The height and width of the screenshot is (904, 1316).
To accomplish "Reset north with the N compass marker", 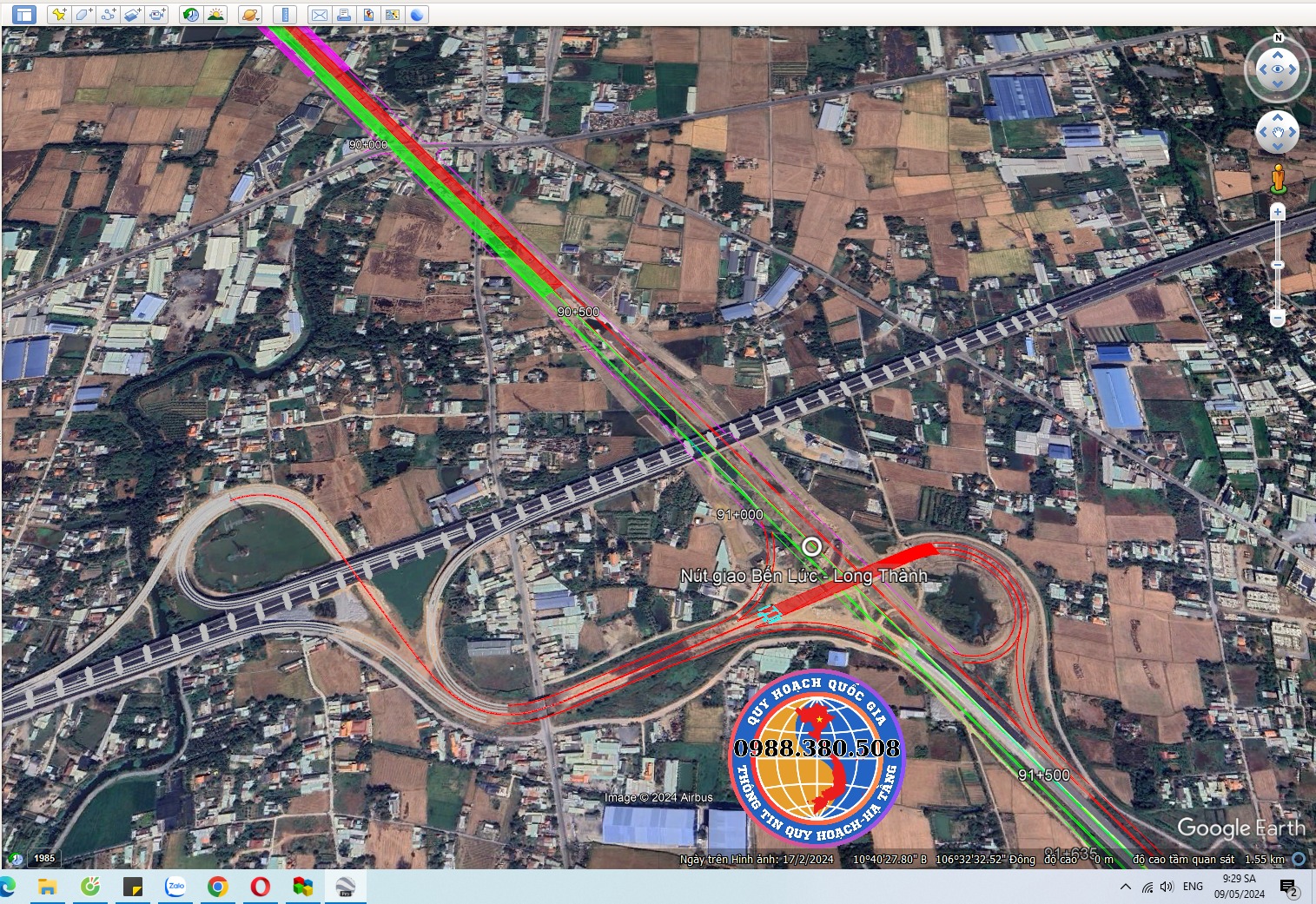I will [x=1278, y=37].
